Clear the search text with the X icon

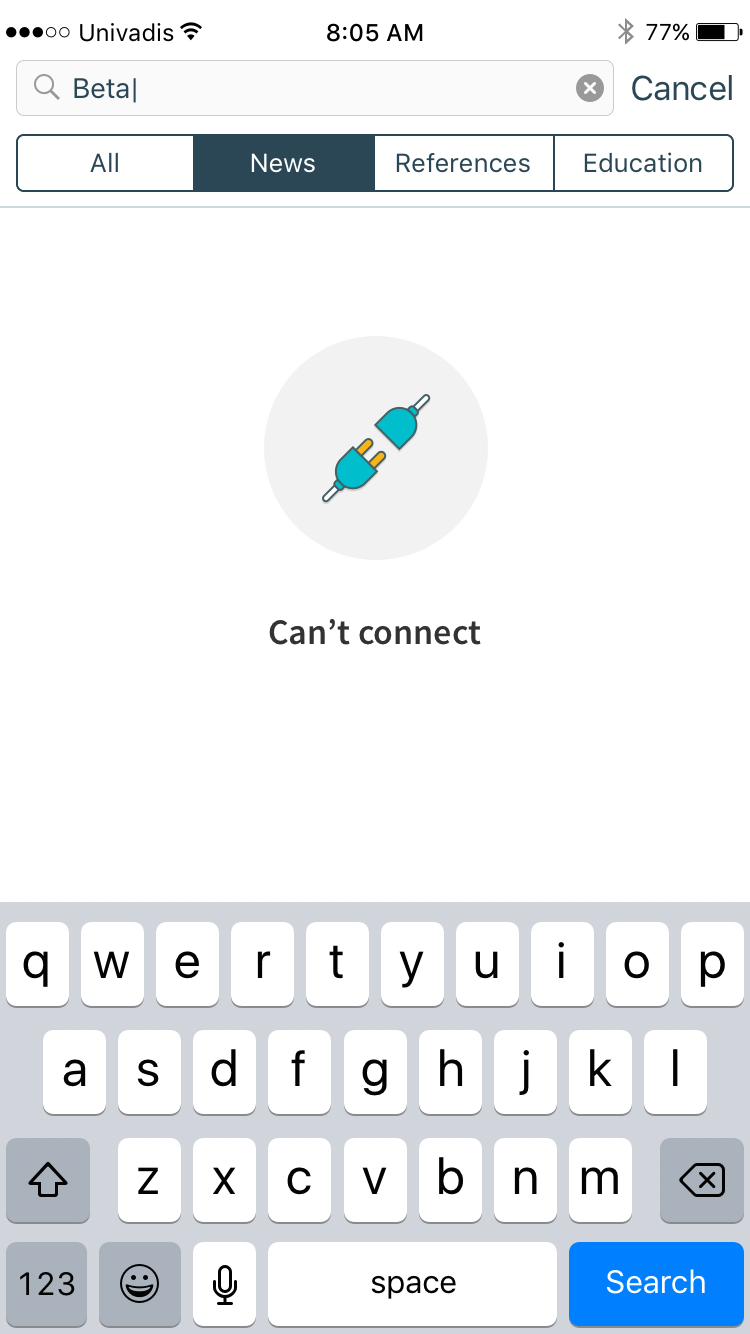point(590,88)
